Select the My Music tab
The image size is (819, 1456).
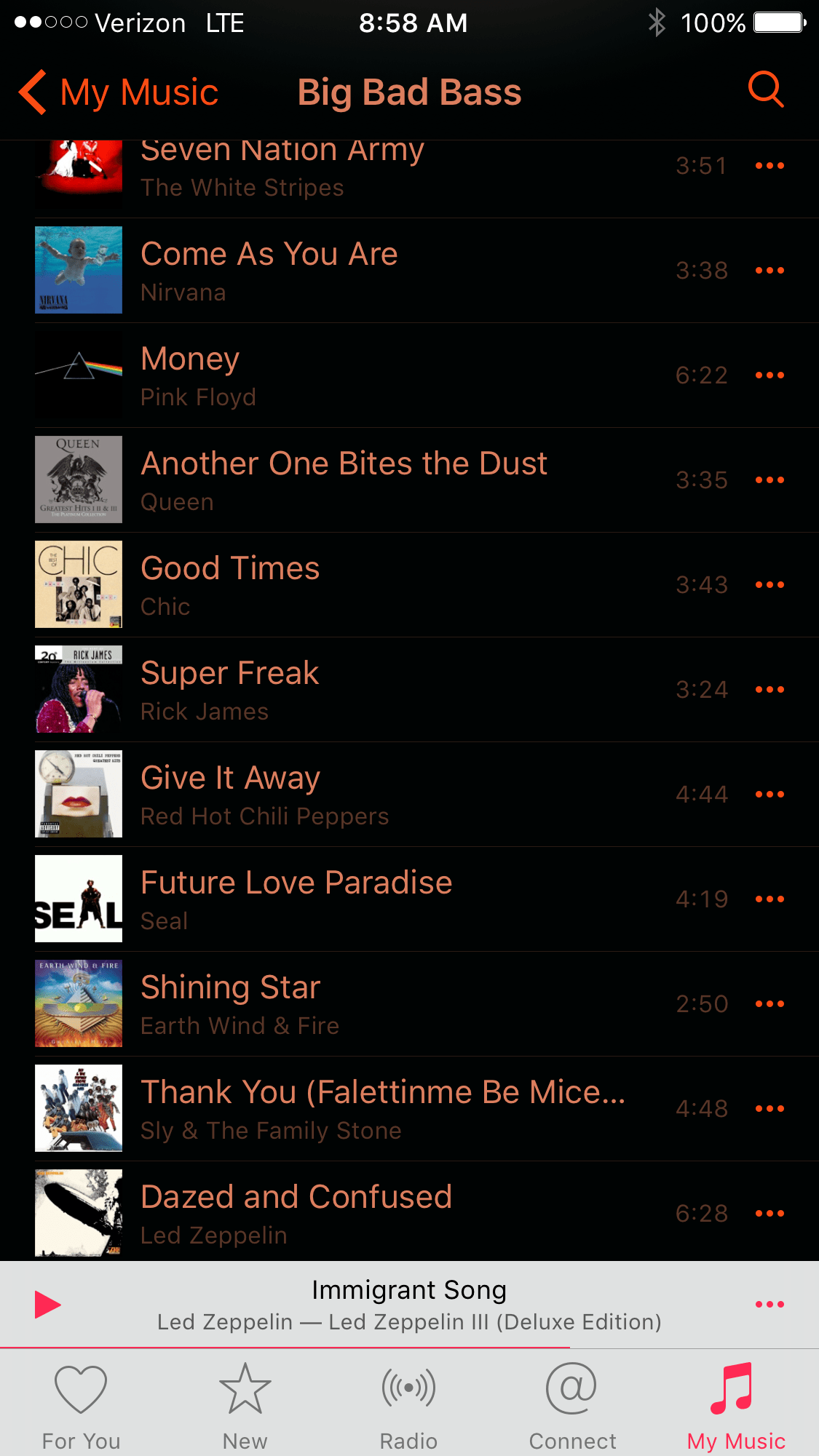[x=735, y=1406]
